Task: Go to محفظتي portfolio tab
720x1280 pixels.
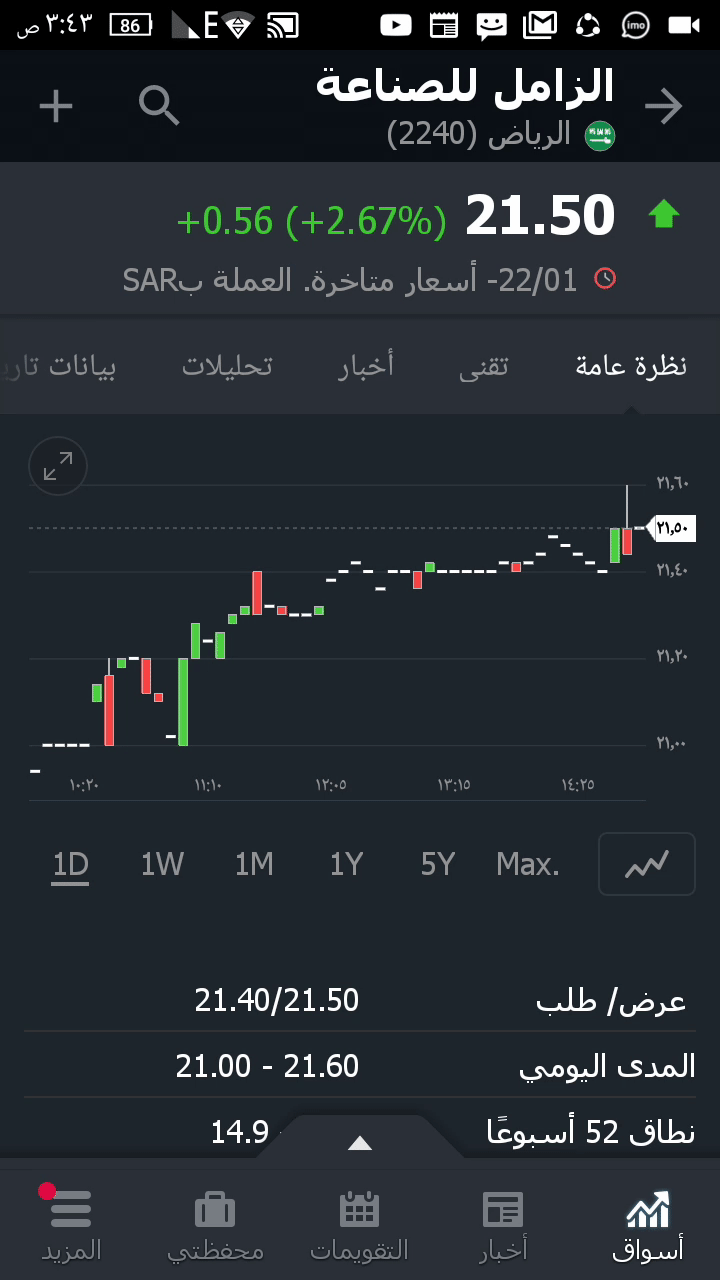Action: pos(215,1225)
